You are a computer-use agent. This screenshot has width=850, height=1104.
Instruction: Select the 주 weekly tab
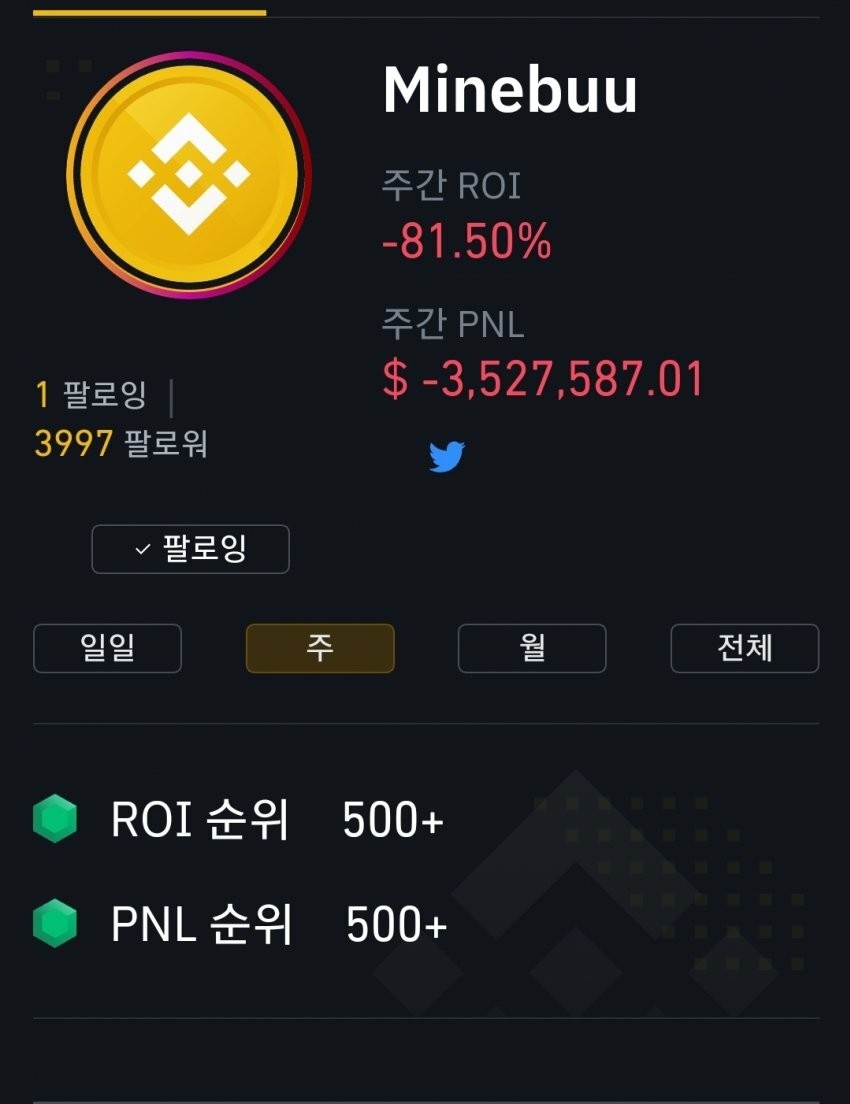click(320, 648)
